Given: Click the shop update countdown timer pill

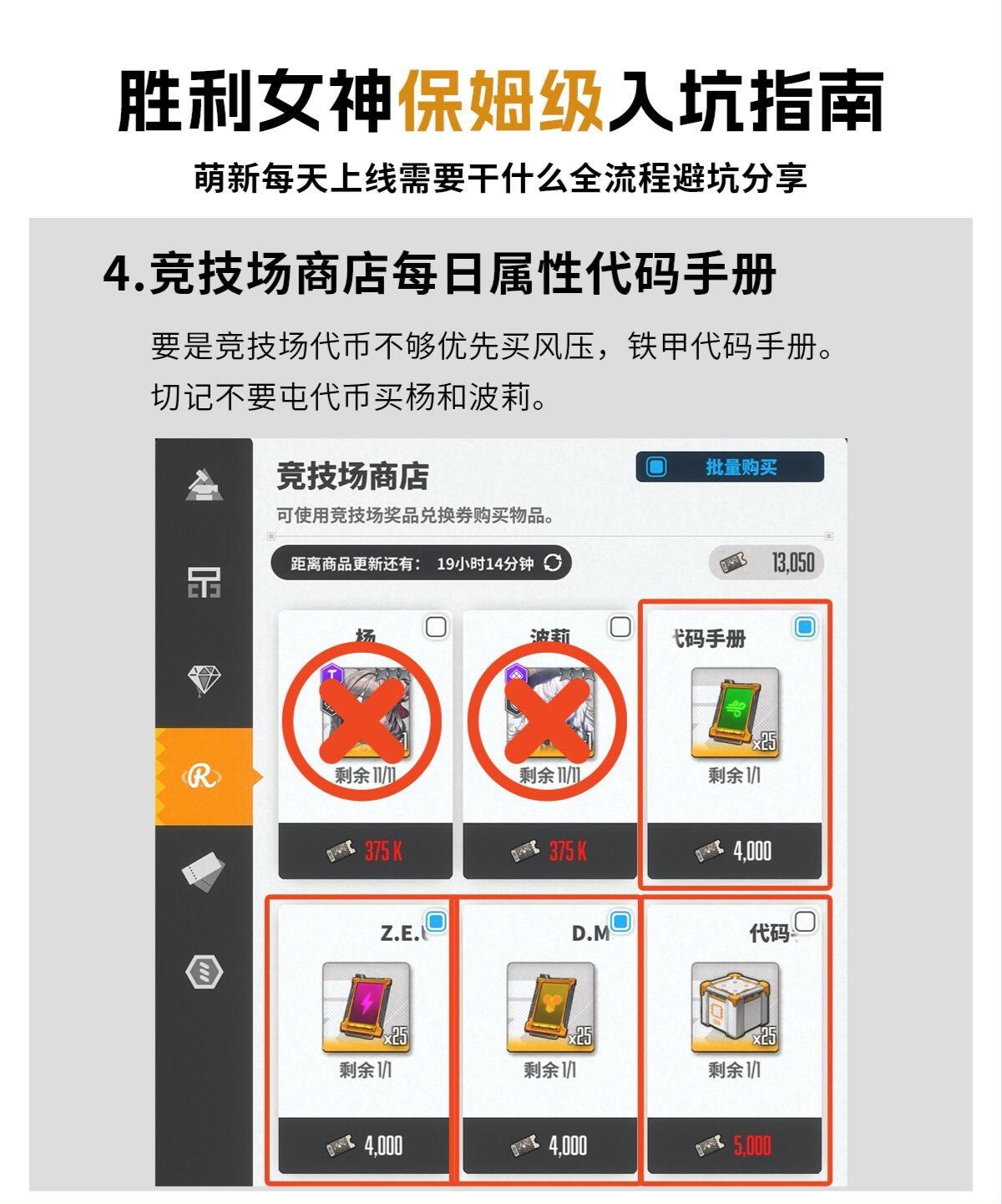Looking at the screenshot, I should pyautogui.click(x=422, y=564).
